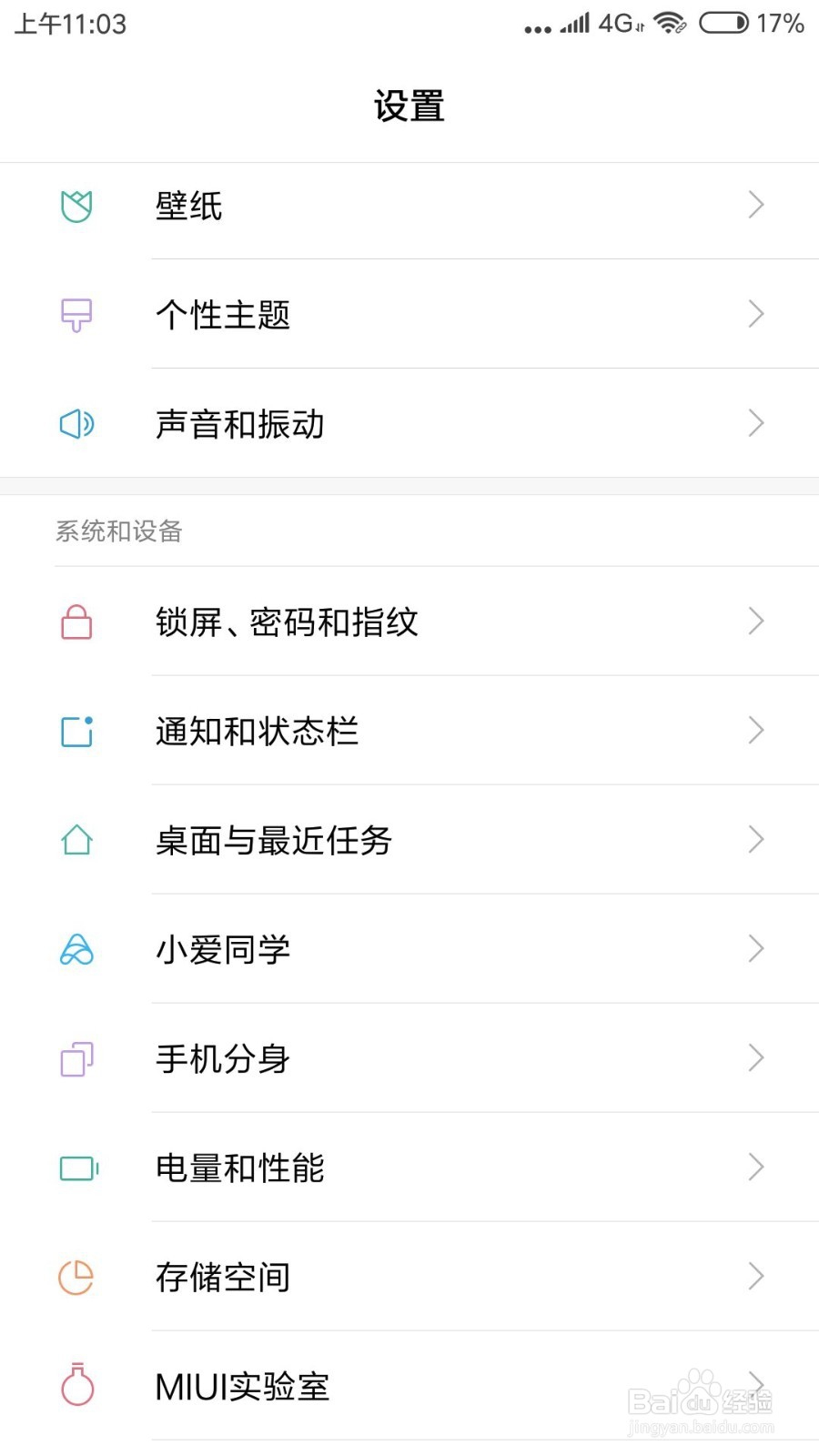Viewport: 819px width, 1456px height.
Task: View 电量和性能 settings
Action: click(409, 1168)
